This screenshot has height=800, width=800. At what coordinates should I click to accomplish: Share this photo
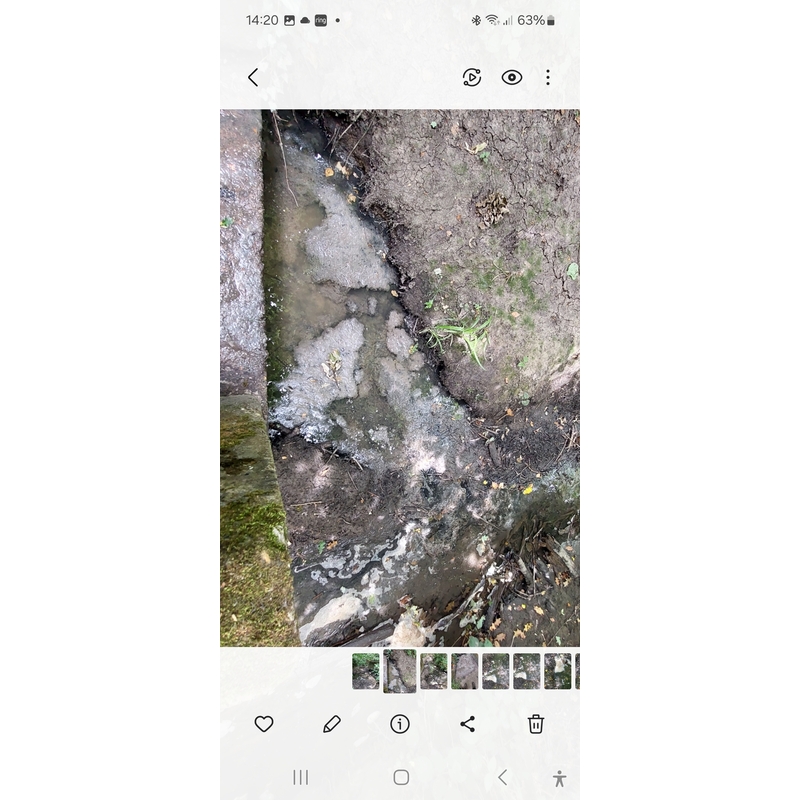pos(468,724)
